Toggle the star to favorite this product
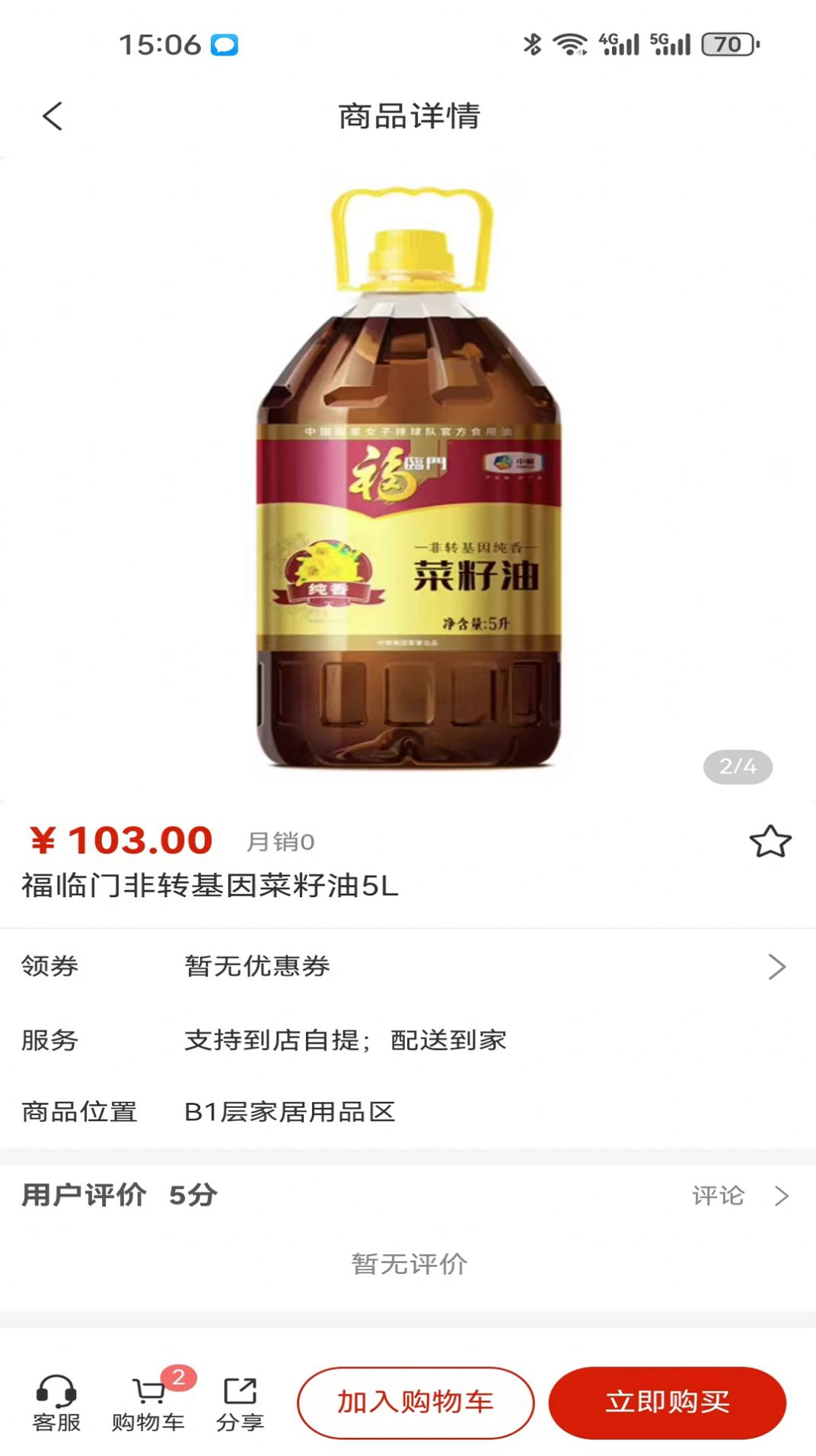The image size is (816, 1456). pos(771,841)
